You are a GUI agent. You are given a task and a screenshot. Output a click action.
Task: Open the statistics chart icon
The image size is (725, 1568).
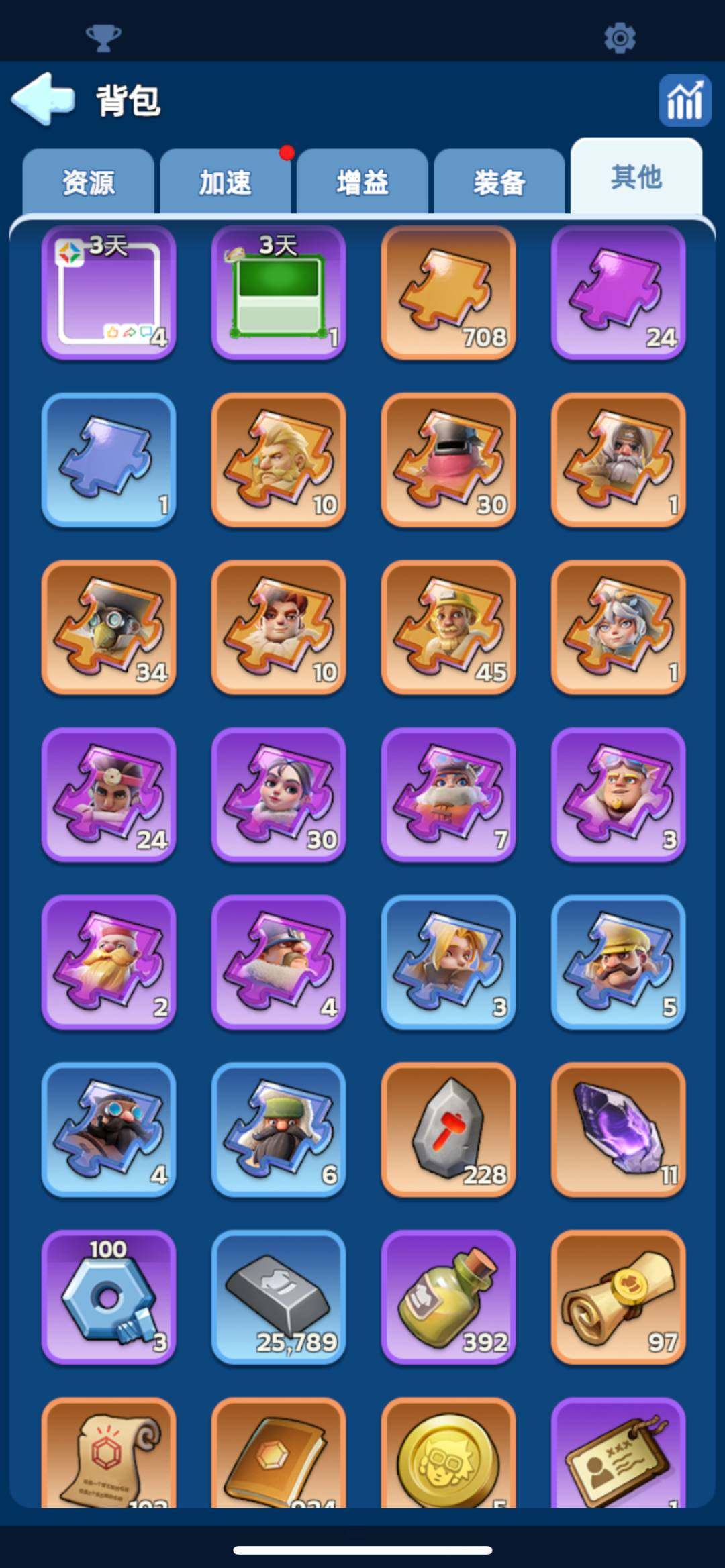[x=684, y=101]
